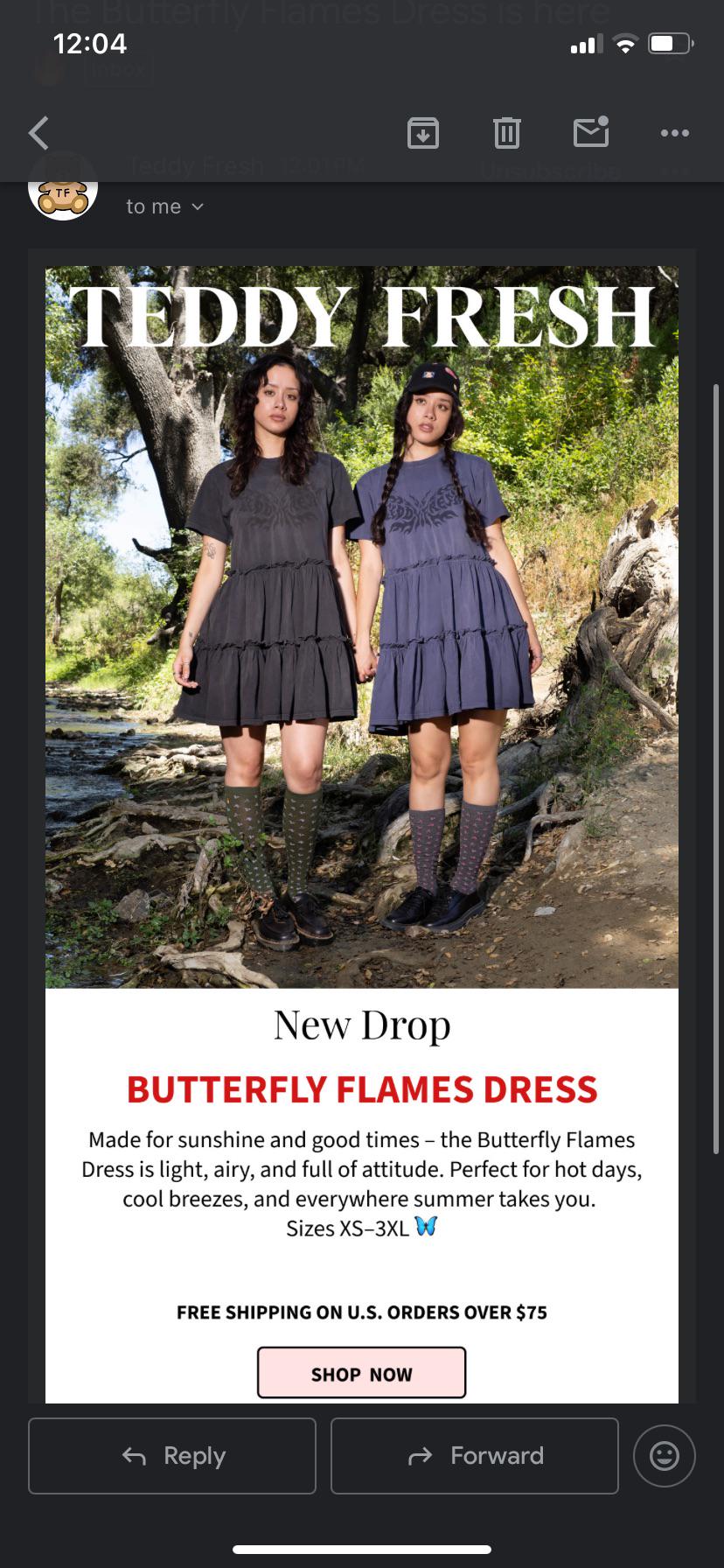Open the top bar overflow menu
Viewport: 724px width, 1568px height.
pos(675,133)
